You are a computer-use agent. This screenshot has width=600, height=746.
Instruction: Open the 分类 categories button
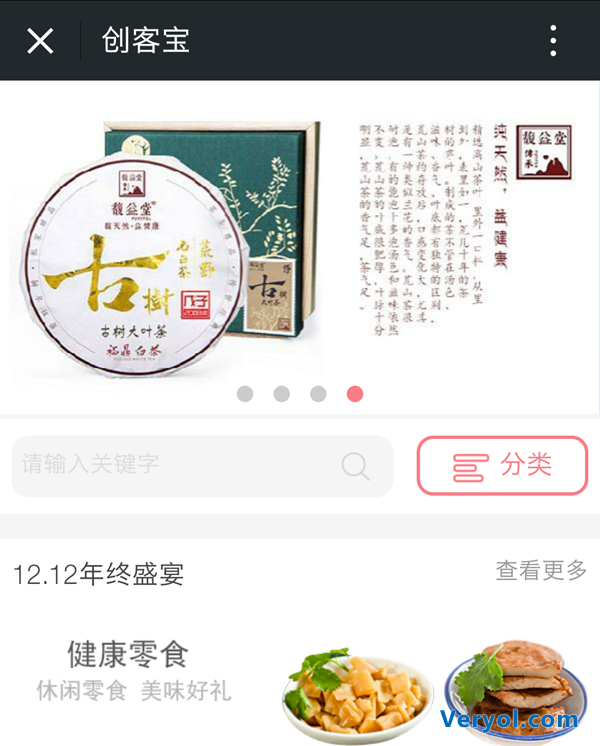point(502,465)
